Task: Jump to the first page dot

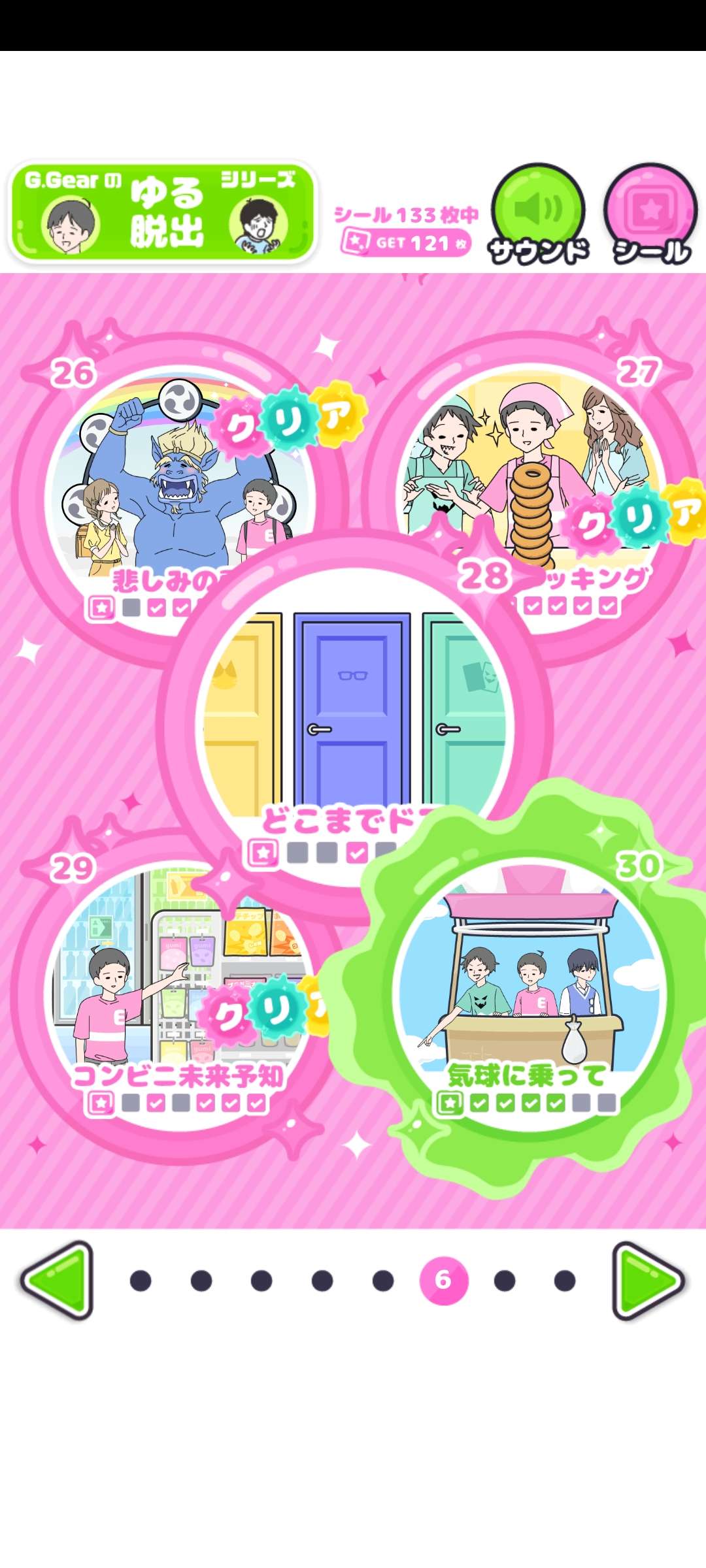Action: 141,1281
